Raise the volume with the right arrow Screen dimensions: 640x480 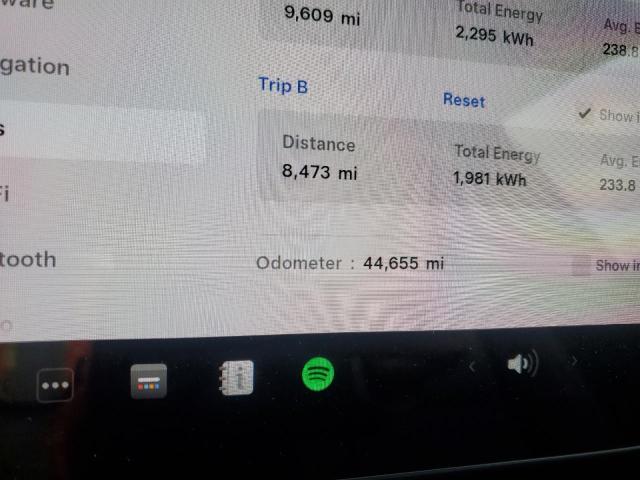[x=574, y=361]
